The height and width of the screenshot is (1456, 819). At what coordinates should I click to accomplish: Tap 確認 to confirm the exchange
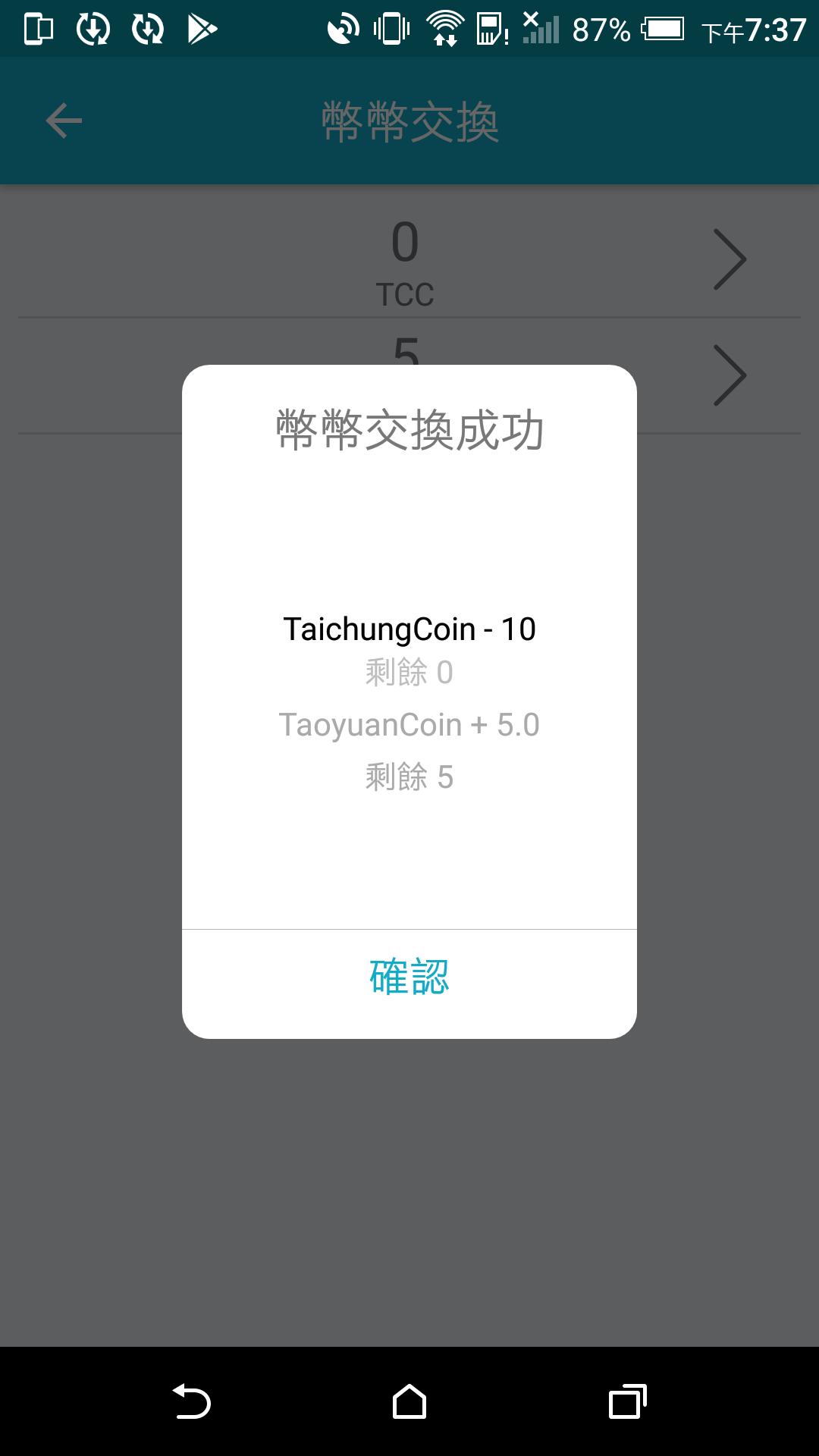coord(409,980)
